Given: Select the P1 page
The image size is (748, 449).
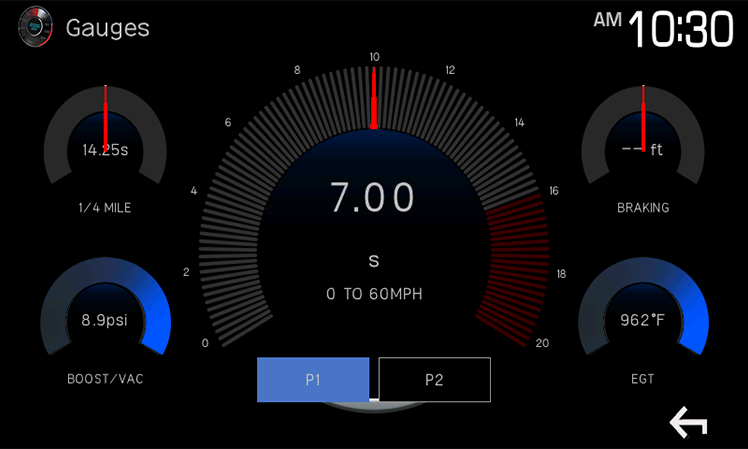Looking at the screenshot, I should (x=313, y=380).
